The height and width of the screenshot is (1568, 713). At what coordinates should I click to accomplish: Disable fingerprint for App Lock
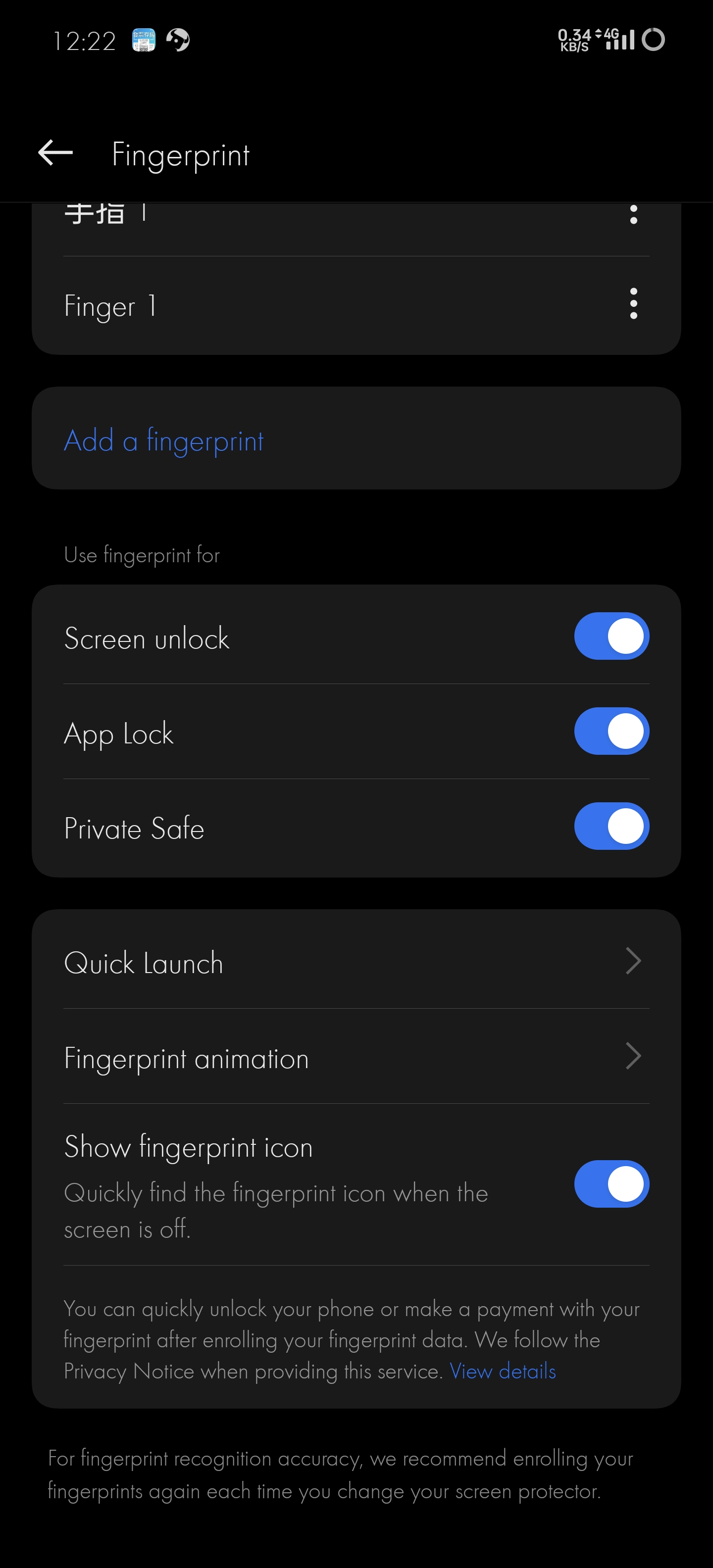click(611, 731)
